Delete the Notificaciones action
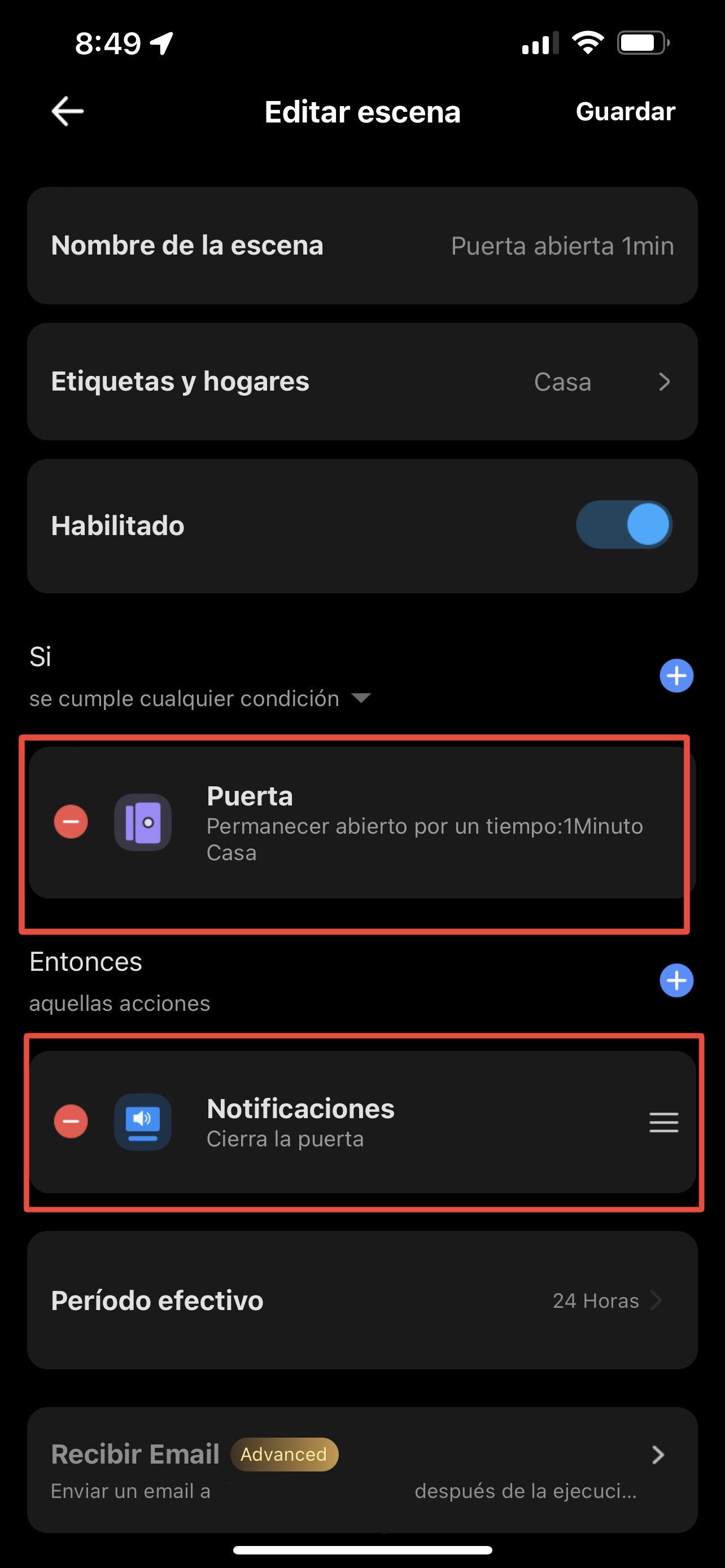 (x=71, y=1121)
